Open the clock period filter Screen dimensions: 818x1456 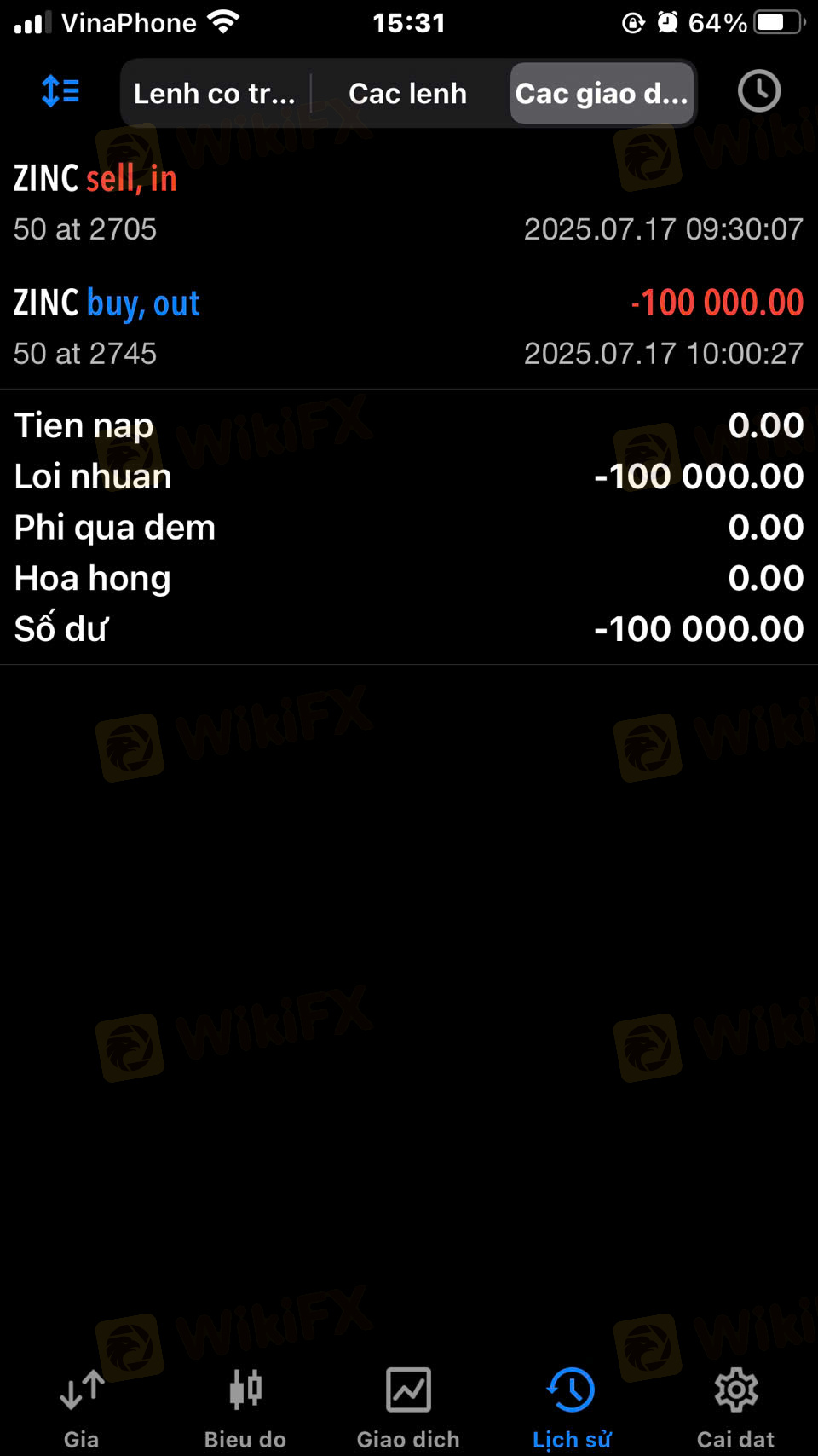(758, 91)
